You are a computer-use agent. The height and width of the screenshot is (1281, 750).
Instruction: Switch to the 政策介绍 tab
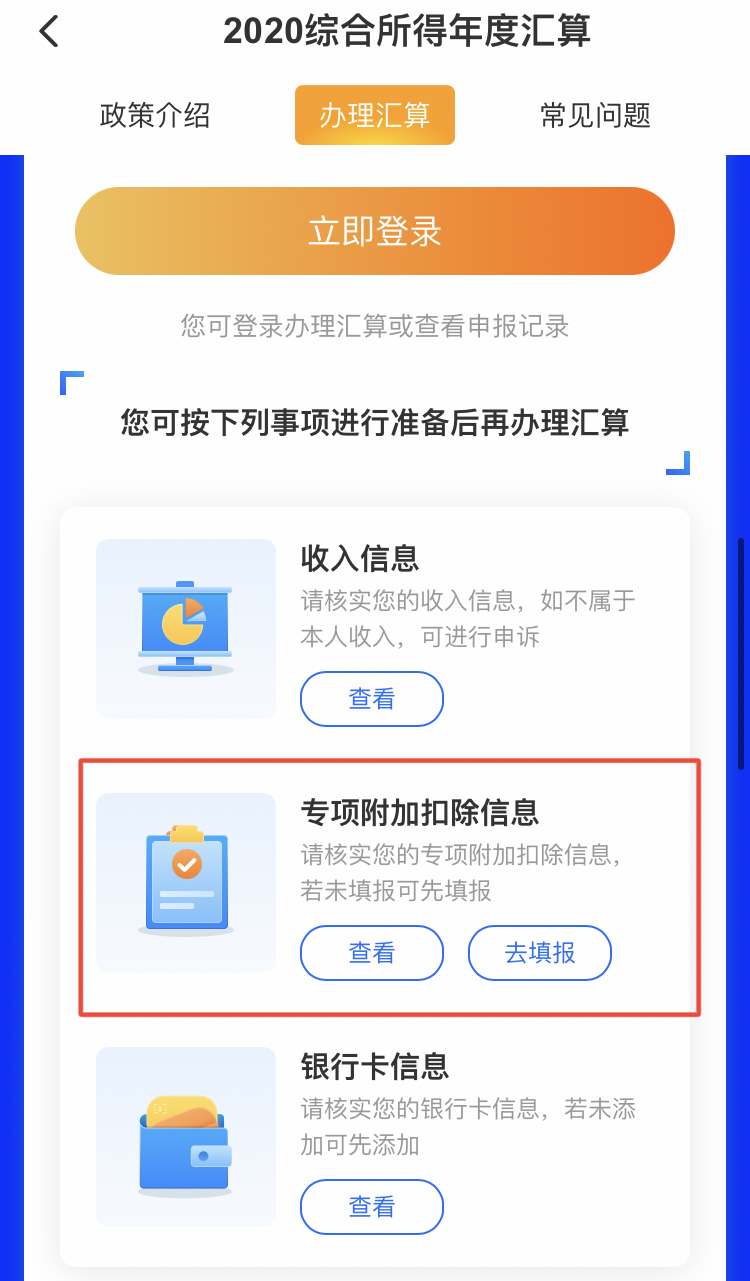(155, 115)
